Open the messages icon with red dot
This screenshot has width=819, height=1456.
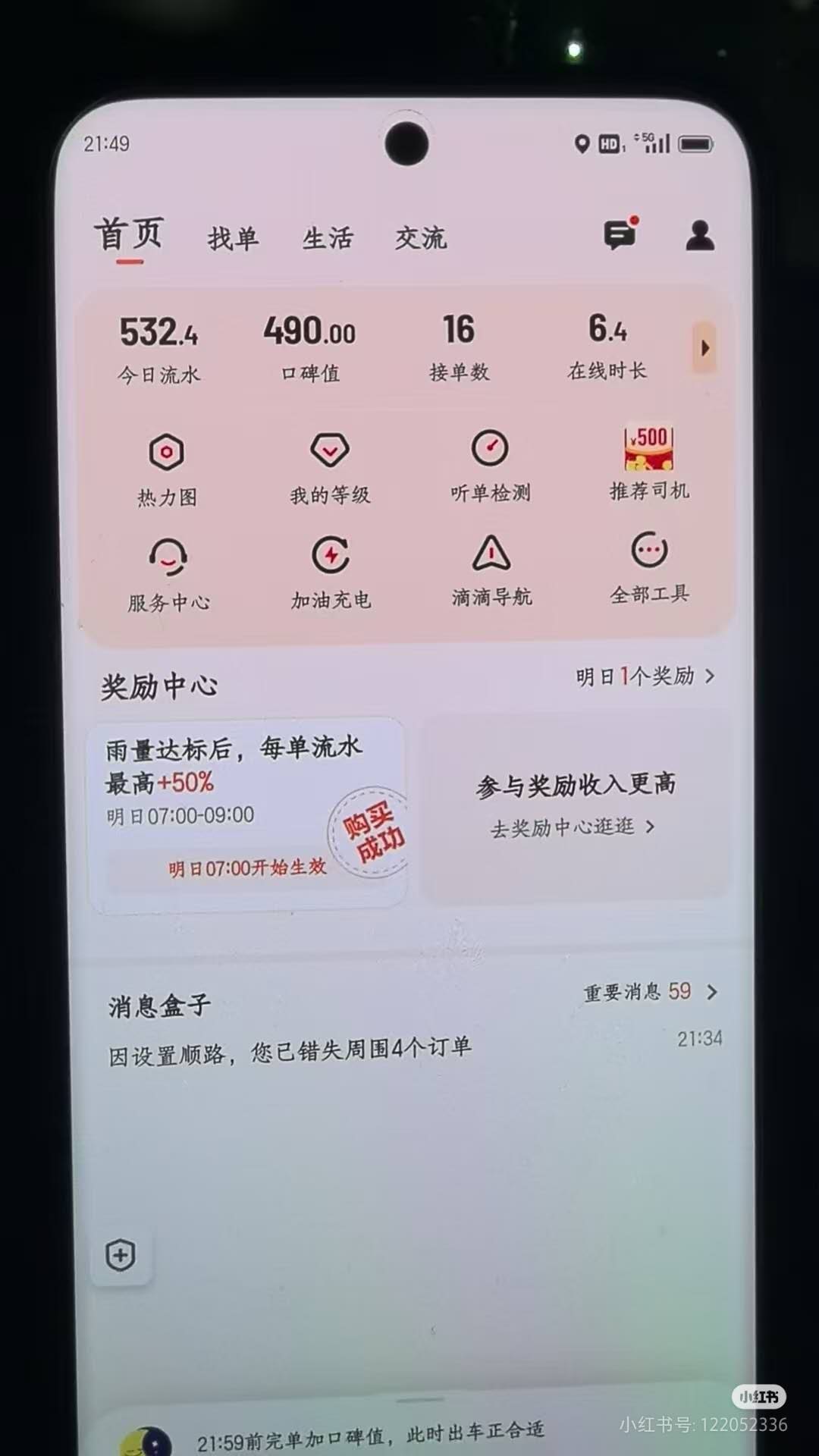[620, 234]
